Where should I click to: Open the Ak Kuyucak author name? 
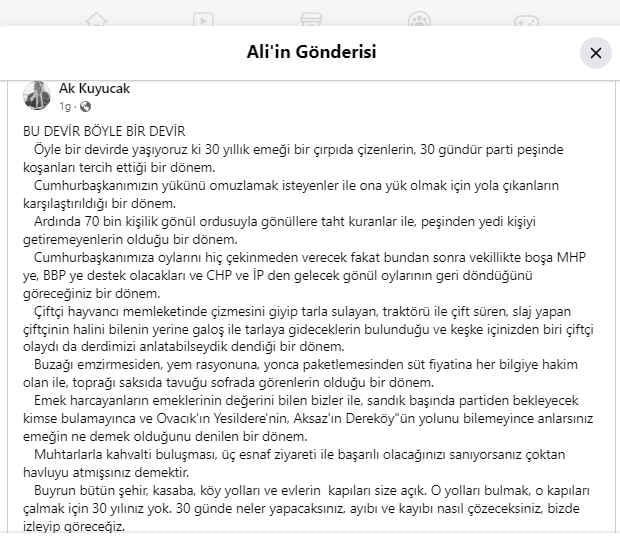tap(94, 88)
